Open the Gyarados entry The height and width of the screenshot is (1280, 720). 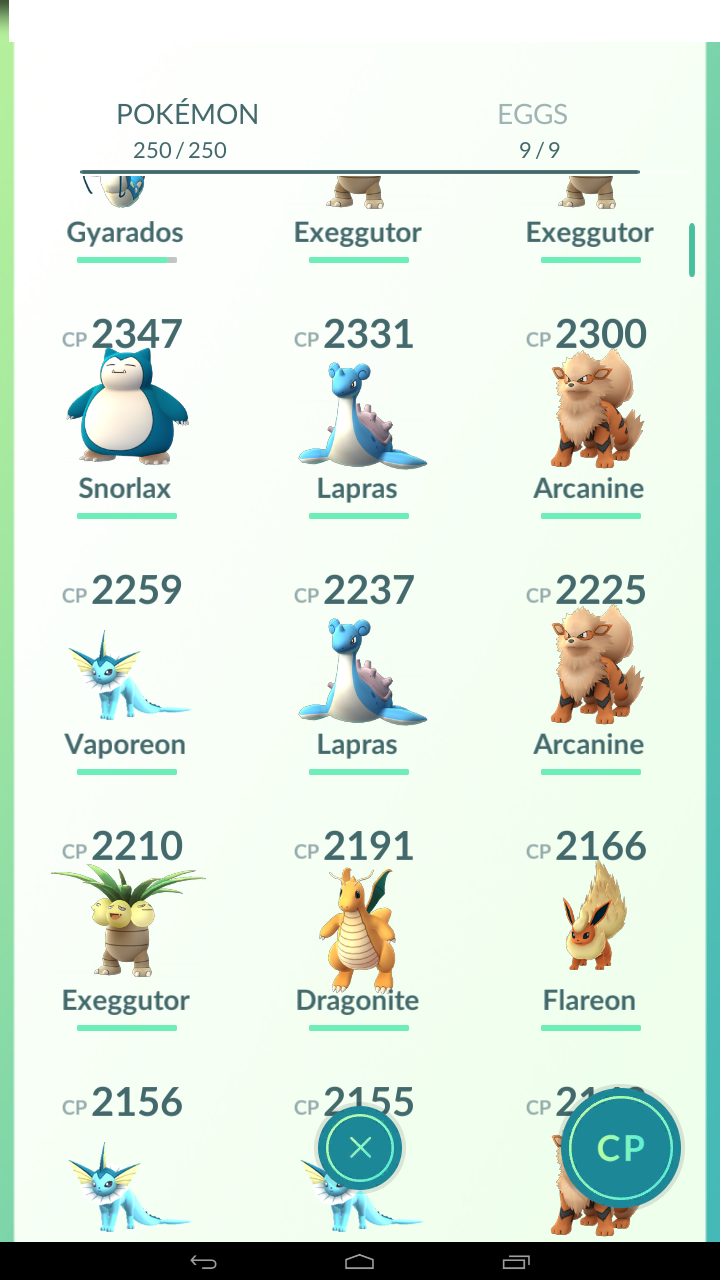pyautogui.click(x=126, y=225)
